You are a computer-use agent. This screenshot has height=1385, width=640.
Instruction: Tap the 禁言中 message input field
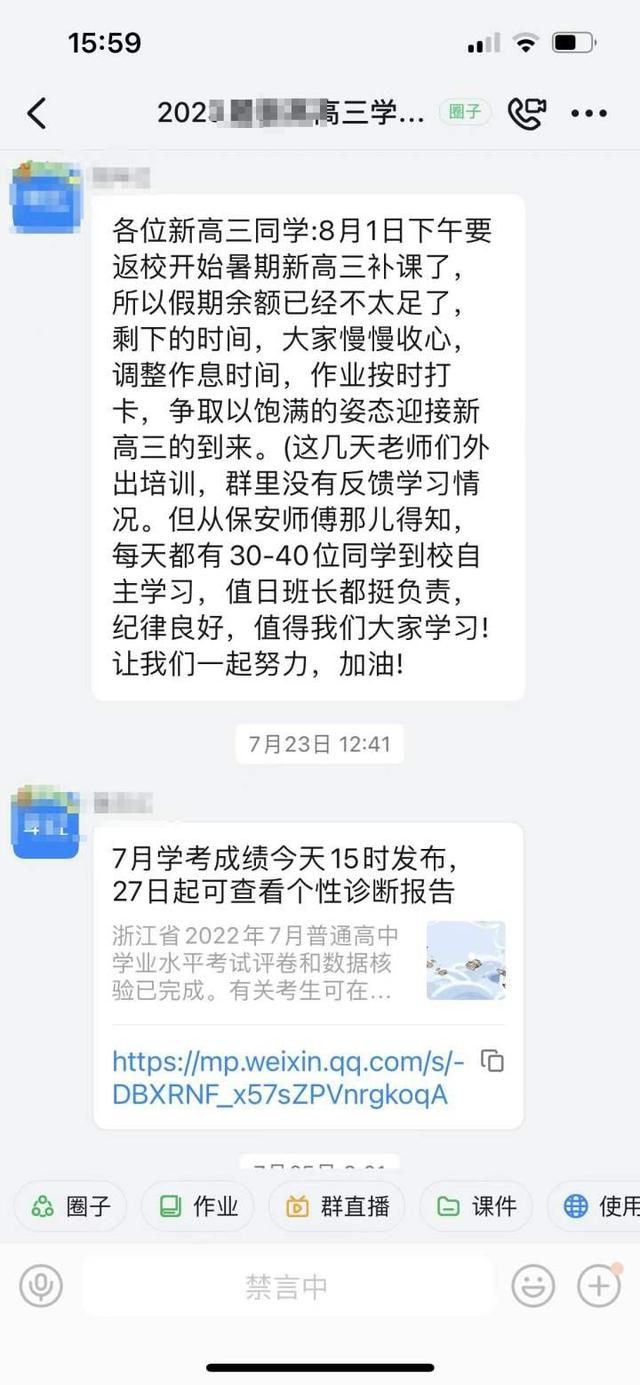[287, 1286]
